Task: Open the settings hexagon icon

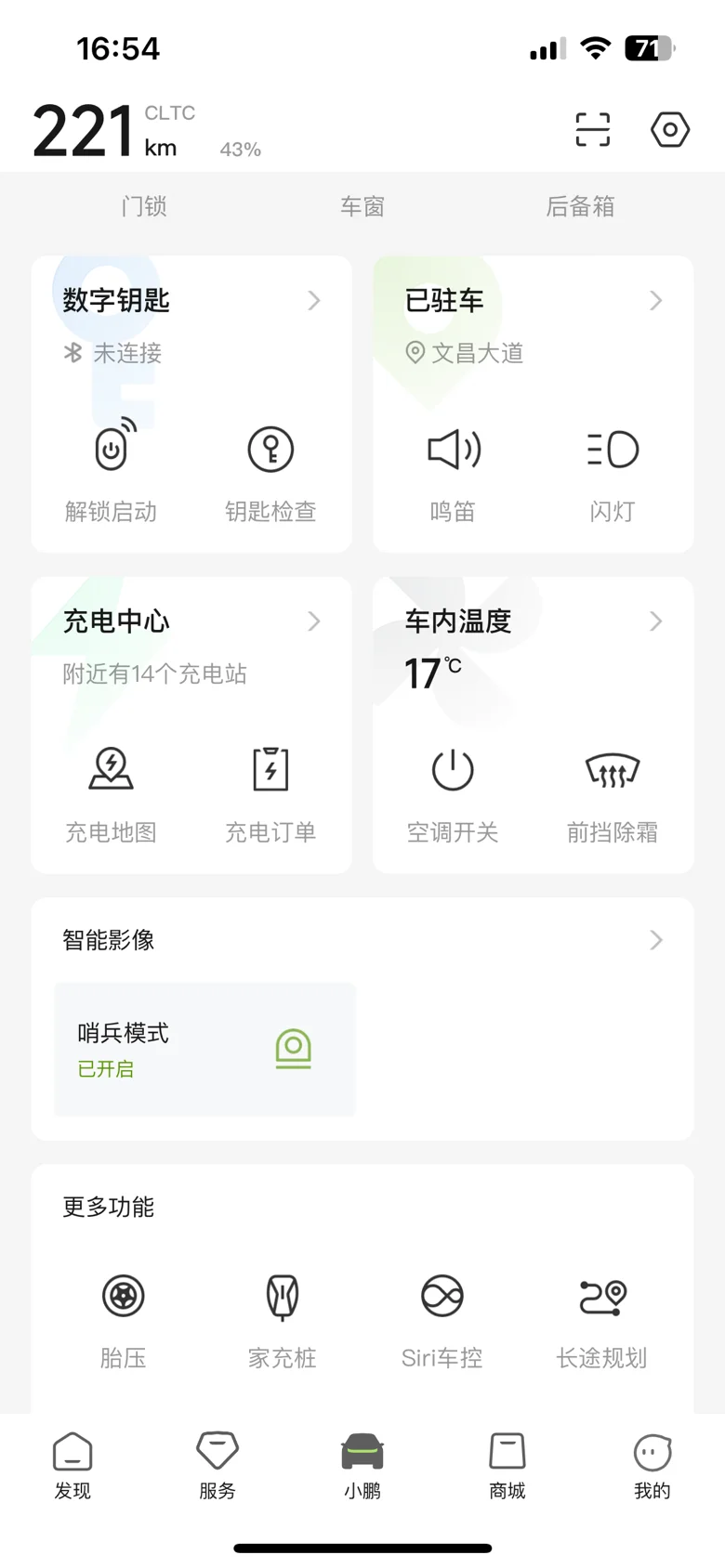Action: (669, 130)
